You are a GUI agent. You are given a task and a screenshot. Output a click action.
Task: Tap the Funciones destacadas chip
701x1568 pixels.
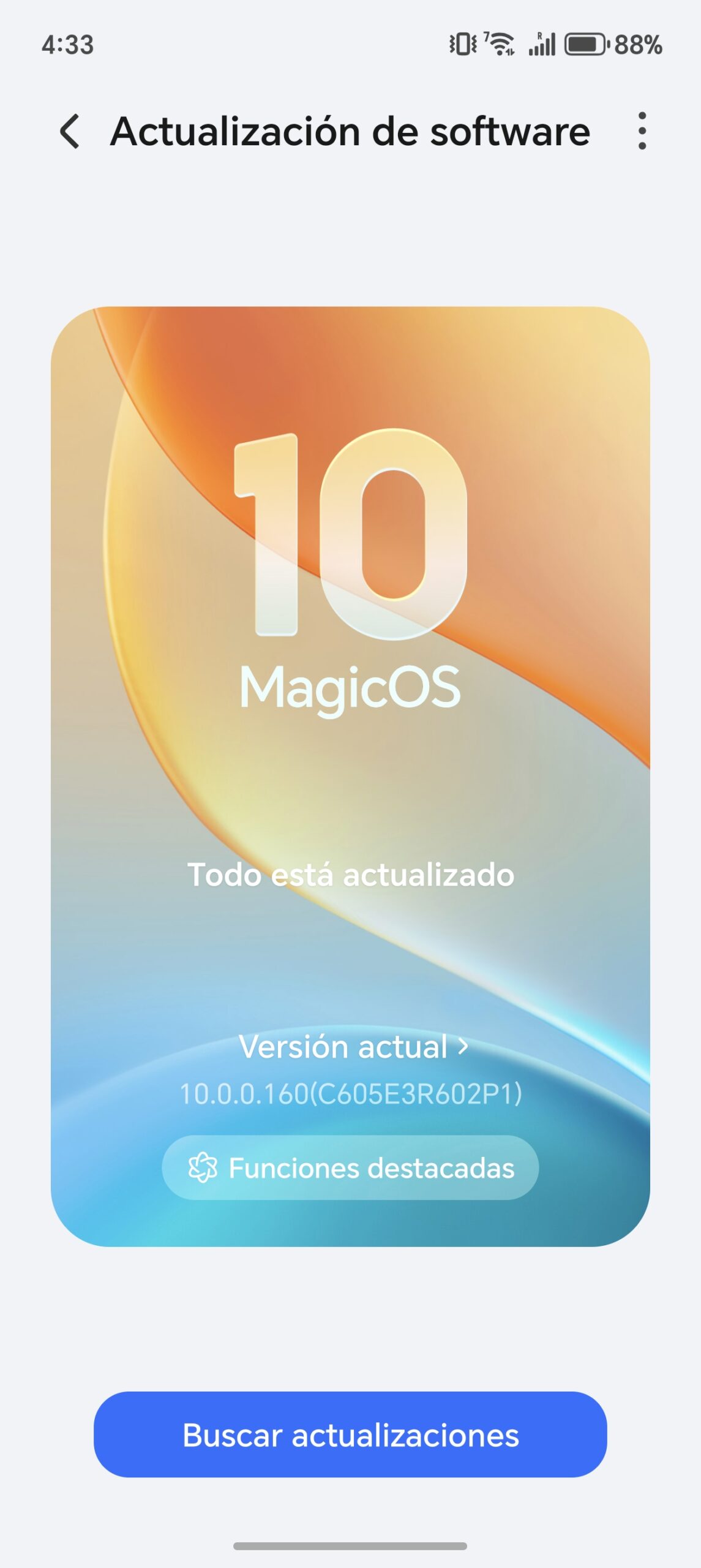(350, 1167)
